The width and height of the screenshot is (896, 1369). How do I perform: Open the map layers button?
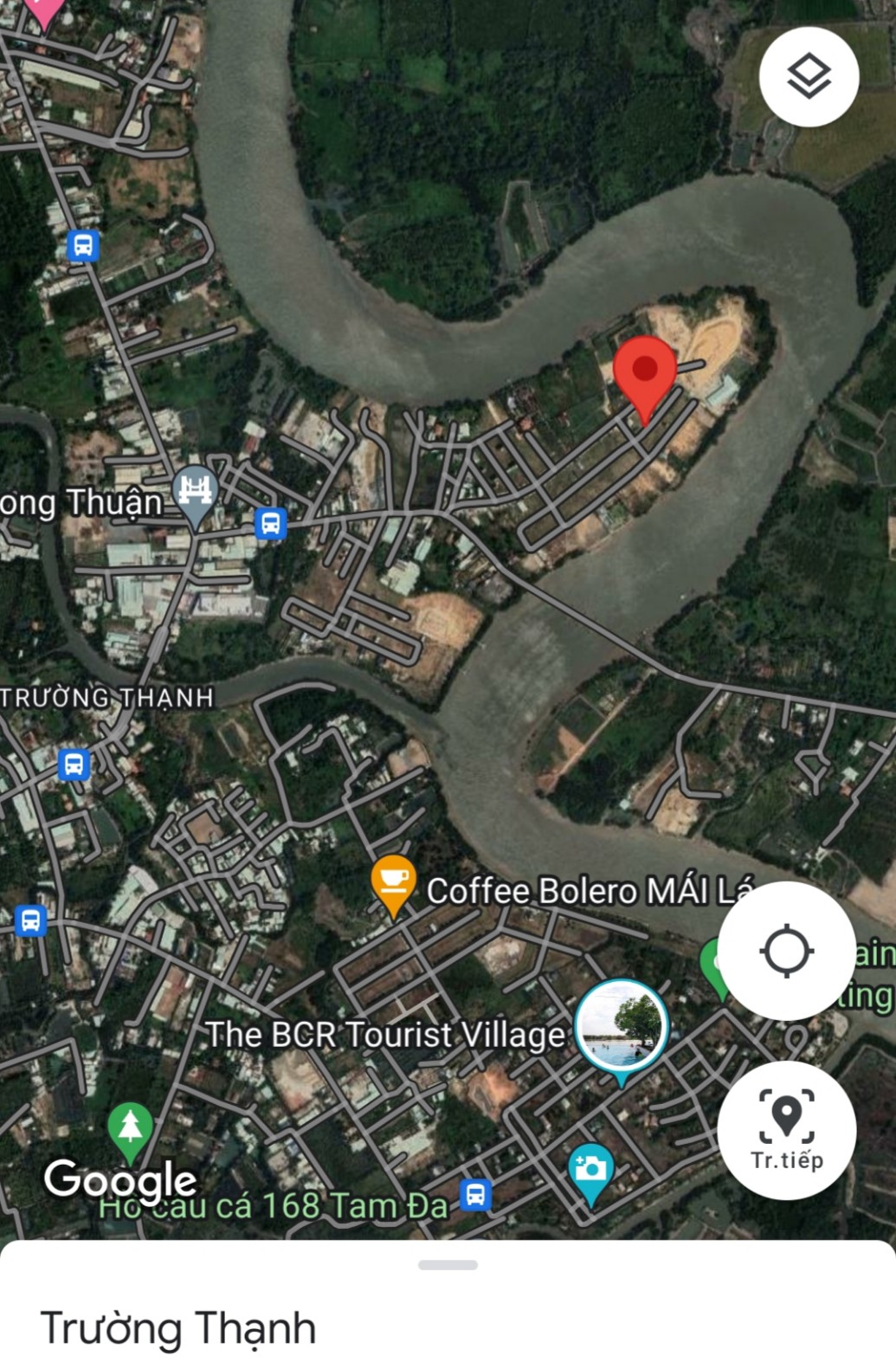pos(809,77)
